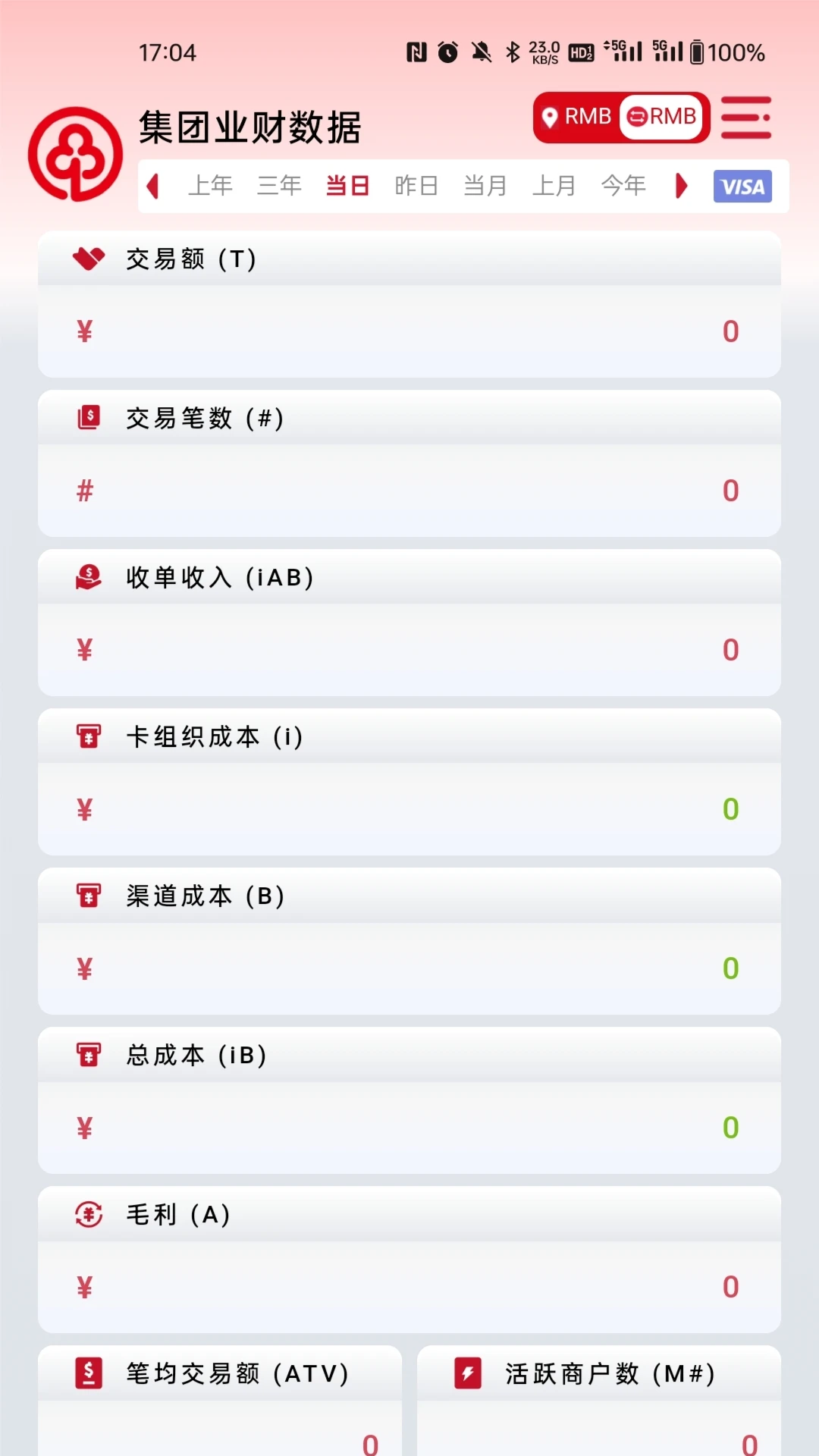Expand more periods with right arrow
819x1456 pixels.
[x=680, y=186]
